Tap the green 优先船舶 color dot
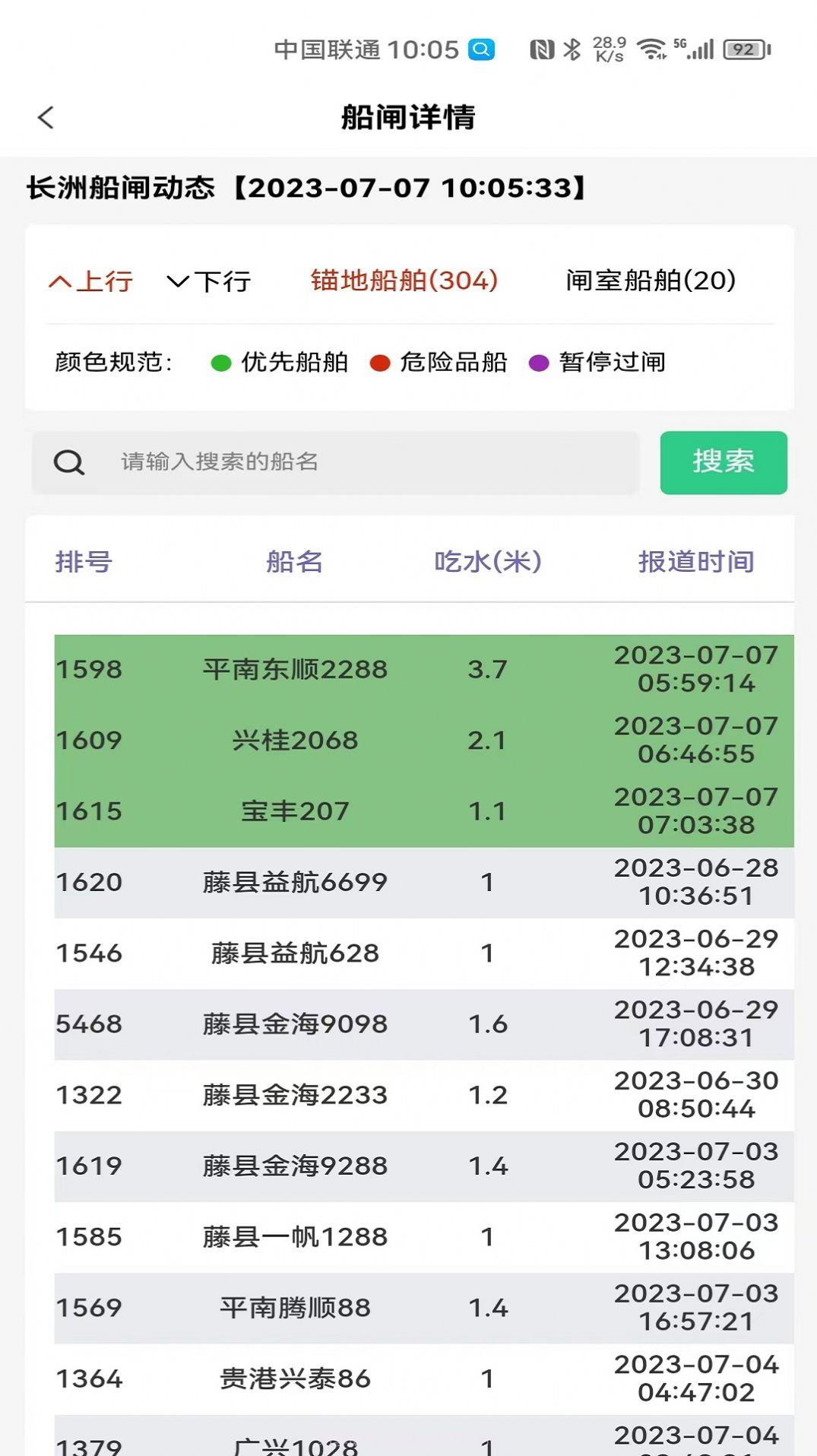Screen dimensions: 817x1456 click(221, 363)
